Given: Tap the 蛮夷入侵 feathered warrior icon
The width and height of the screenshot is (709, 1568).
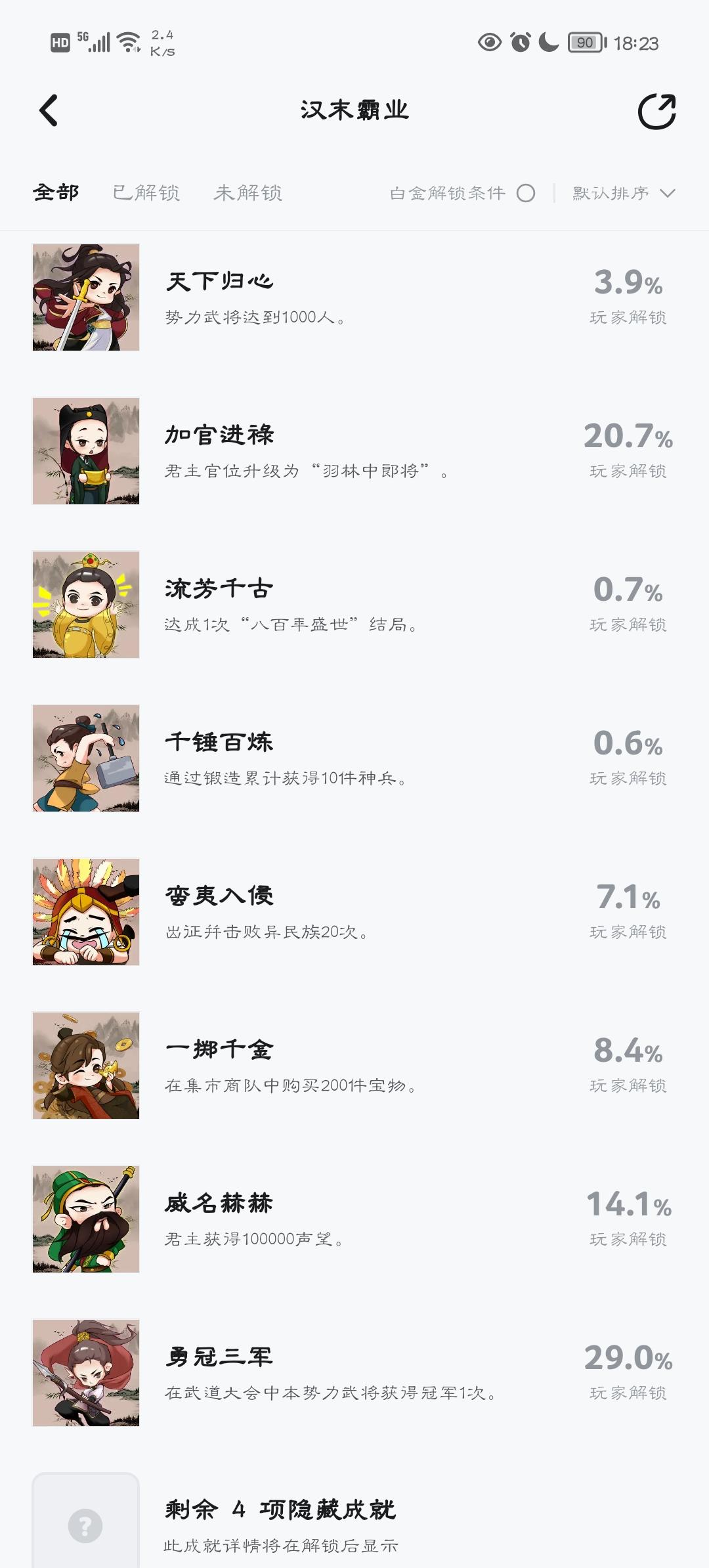Looking at the screenshot, I should (86, 913).
